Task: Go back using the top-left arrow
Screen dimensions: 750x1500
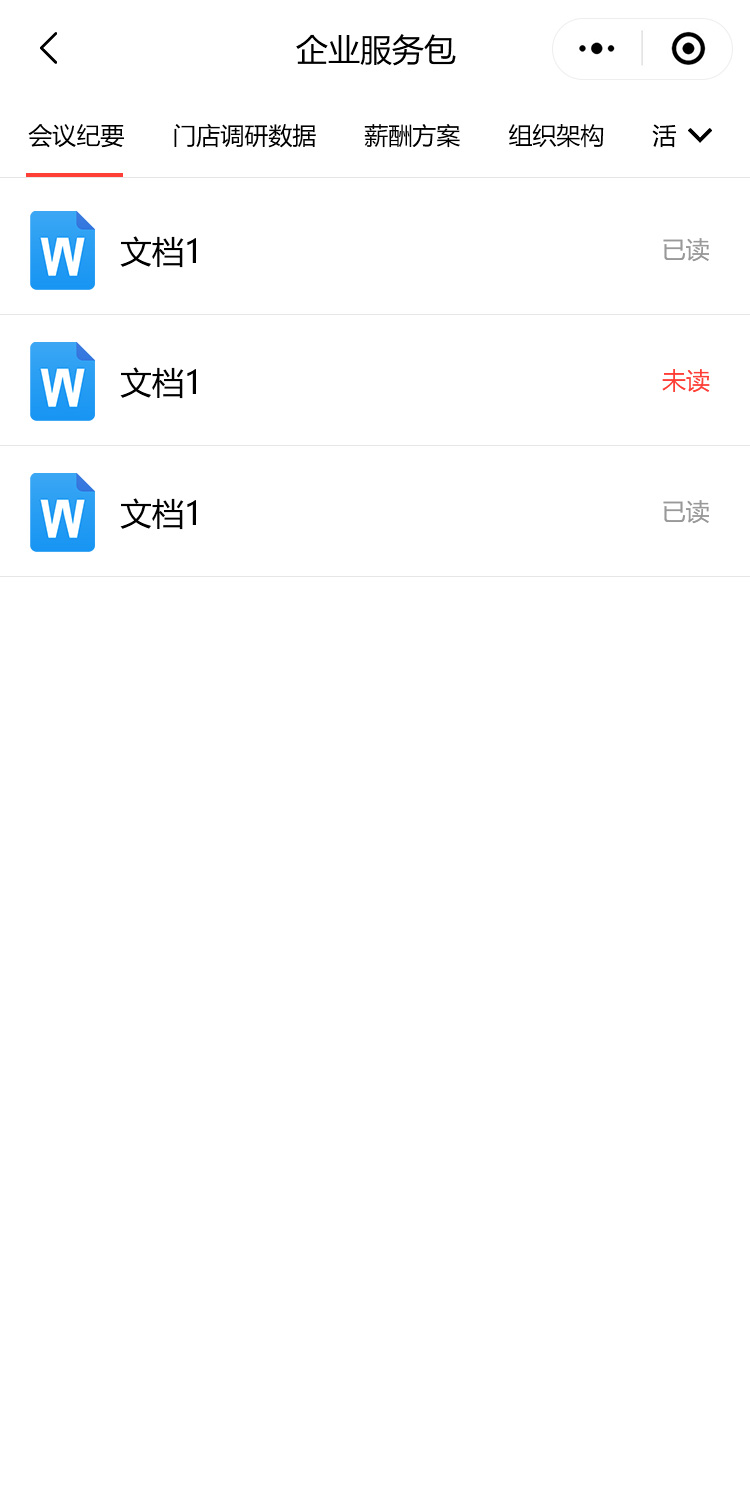Action: tap(48, 48)
